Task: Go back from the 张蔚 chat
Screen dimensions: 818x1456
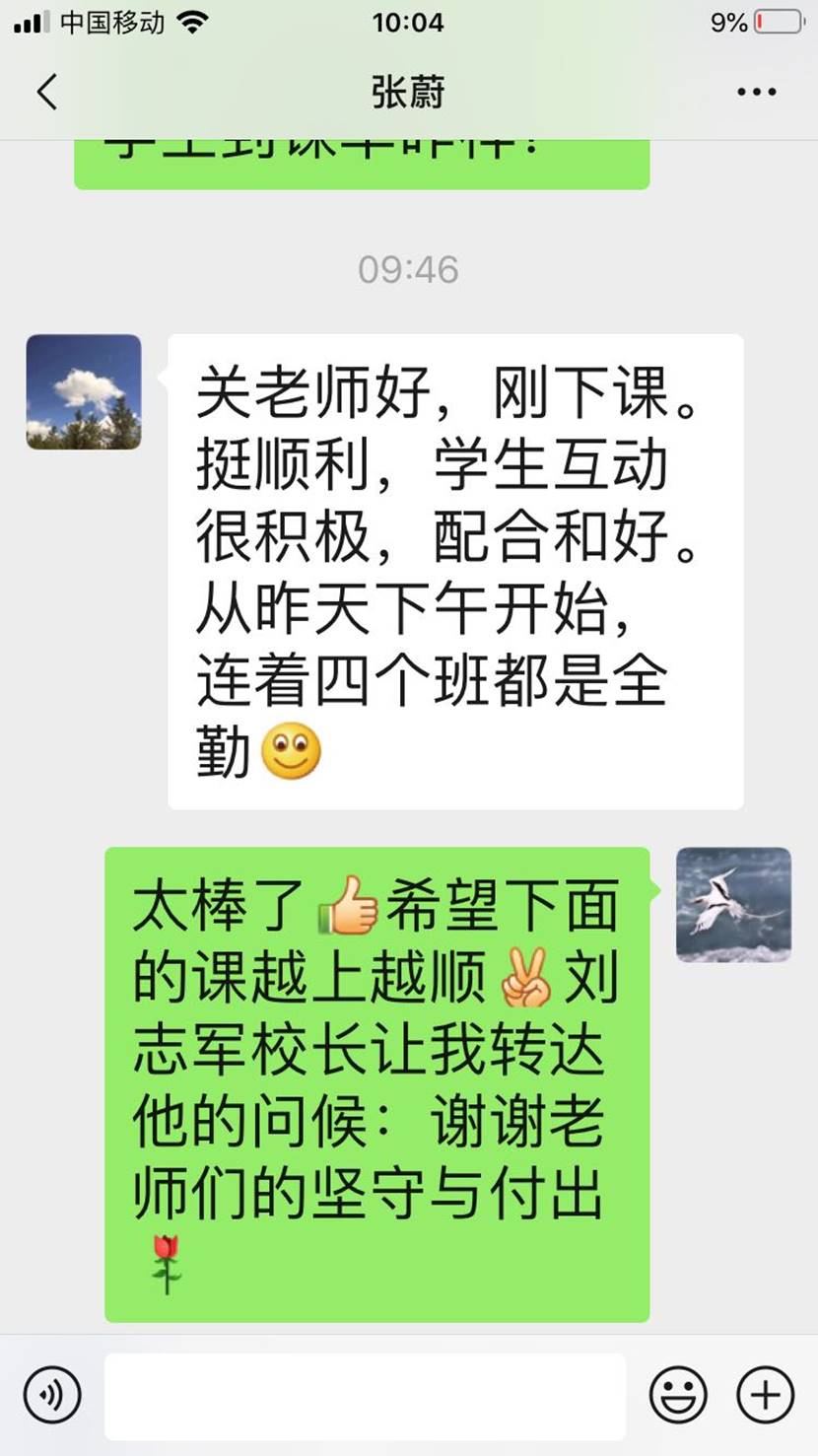Action: click(46, 92)
